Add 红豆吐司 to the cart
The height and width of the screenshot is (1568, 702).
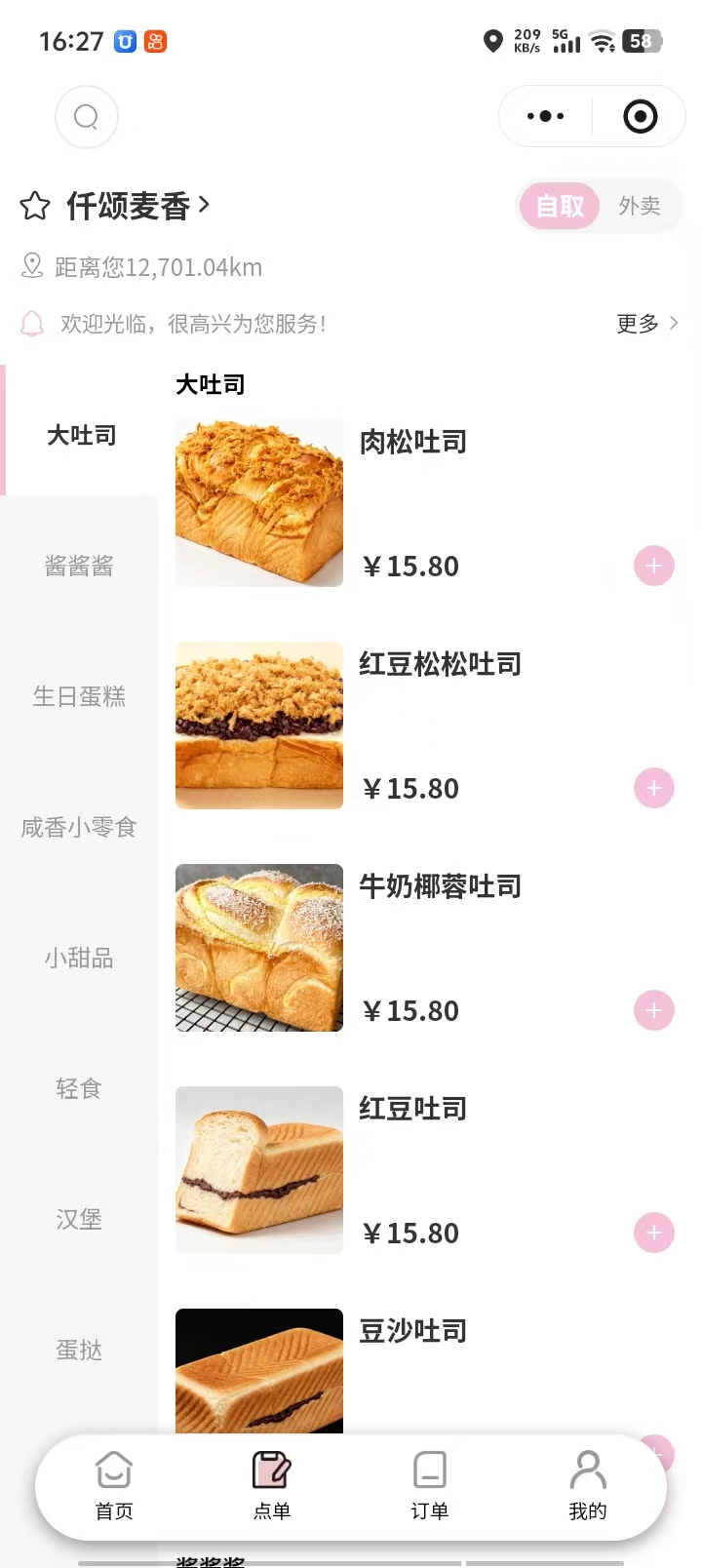coord(653,1233)
